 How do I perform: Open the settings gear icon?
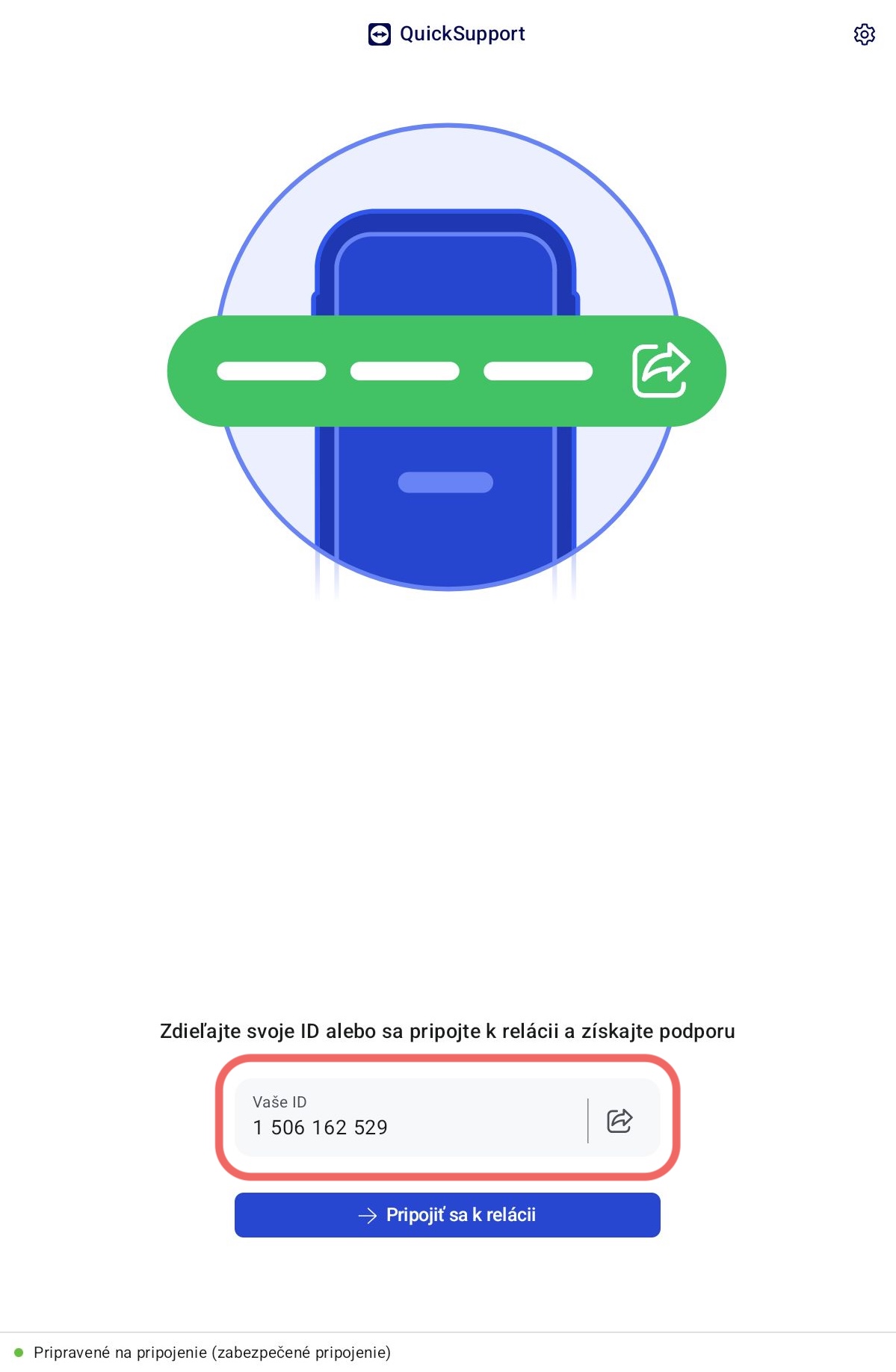pyautogui.click(x=864, y=34)
